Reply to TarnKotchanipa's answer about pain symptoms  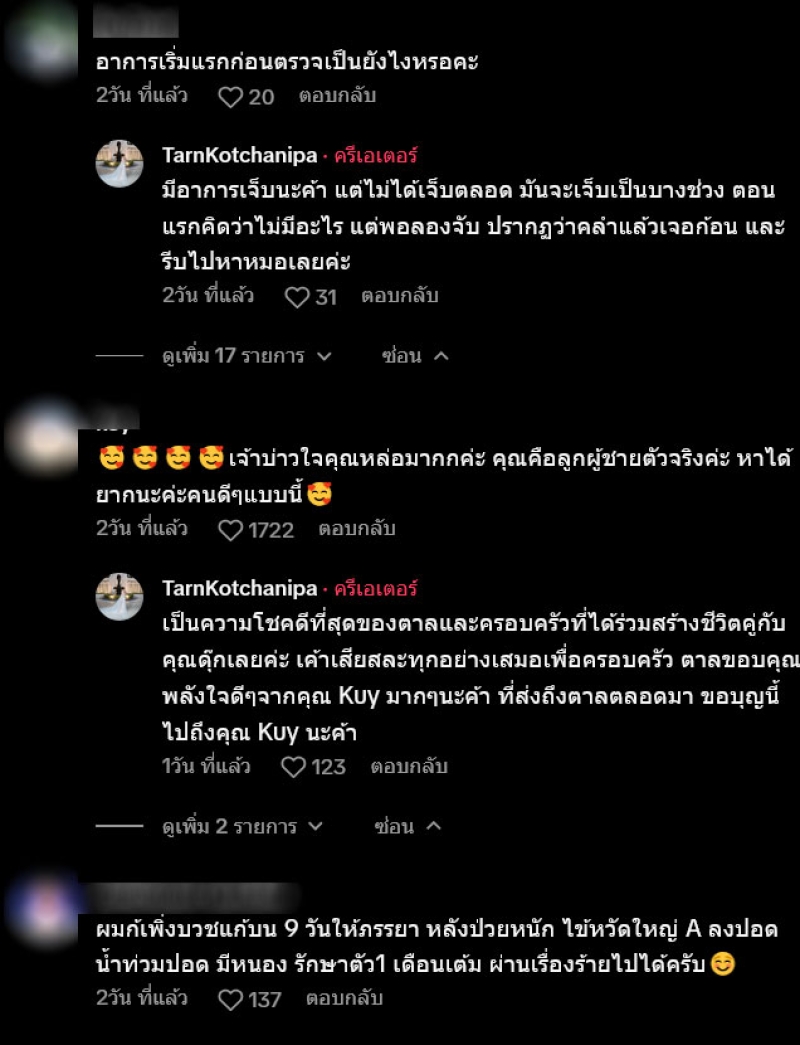[400, 297]
